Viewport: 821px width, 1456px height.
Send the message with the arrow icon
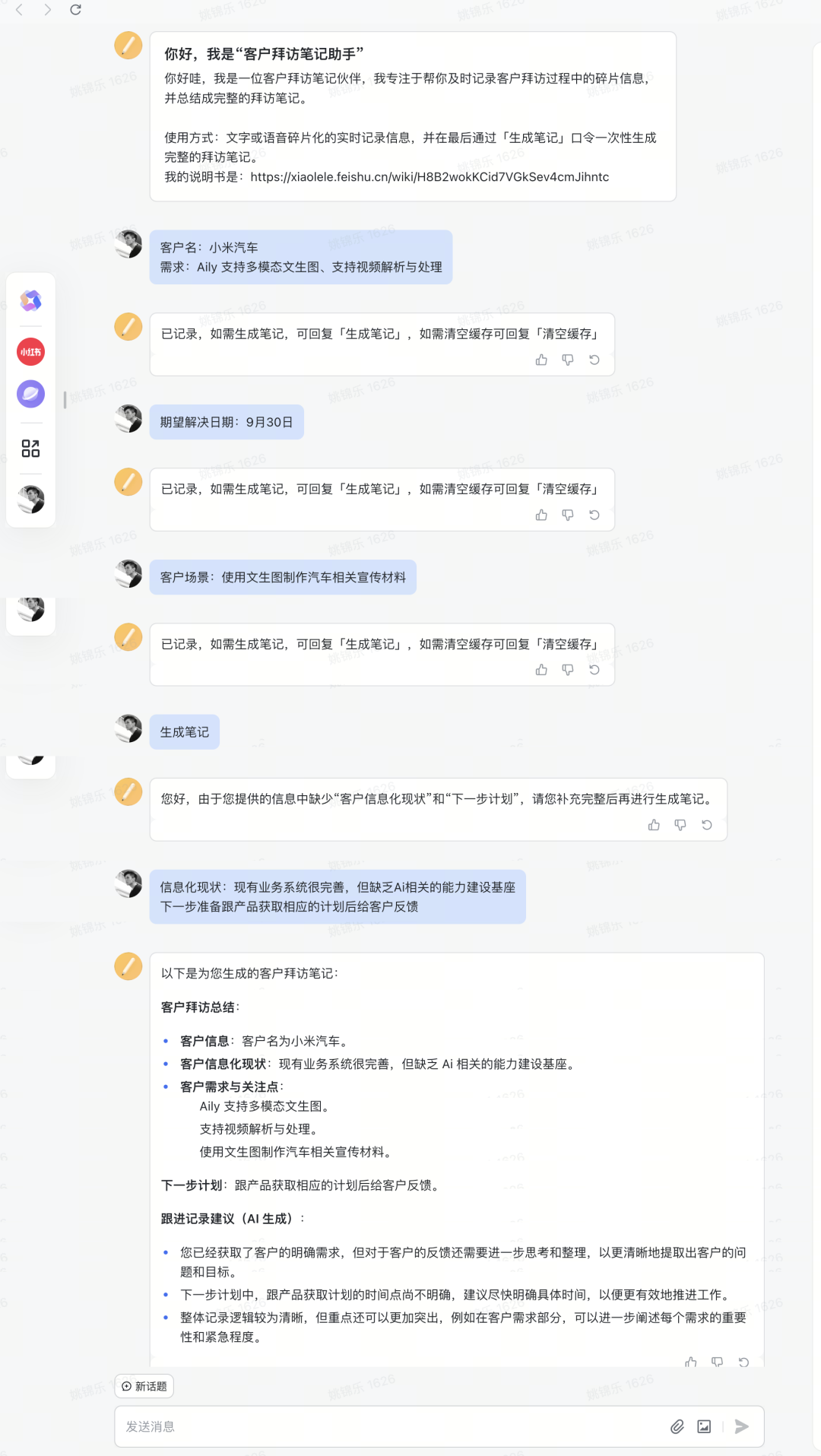[742, 1426]
